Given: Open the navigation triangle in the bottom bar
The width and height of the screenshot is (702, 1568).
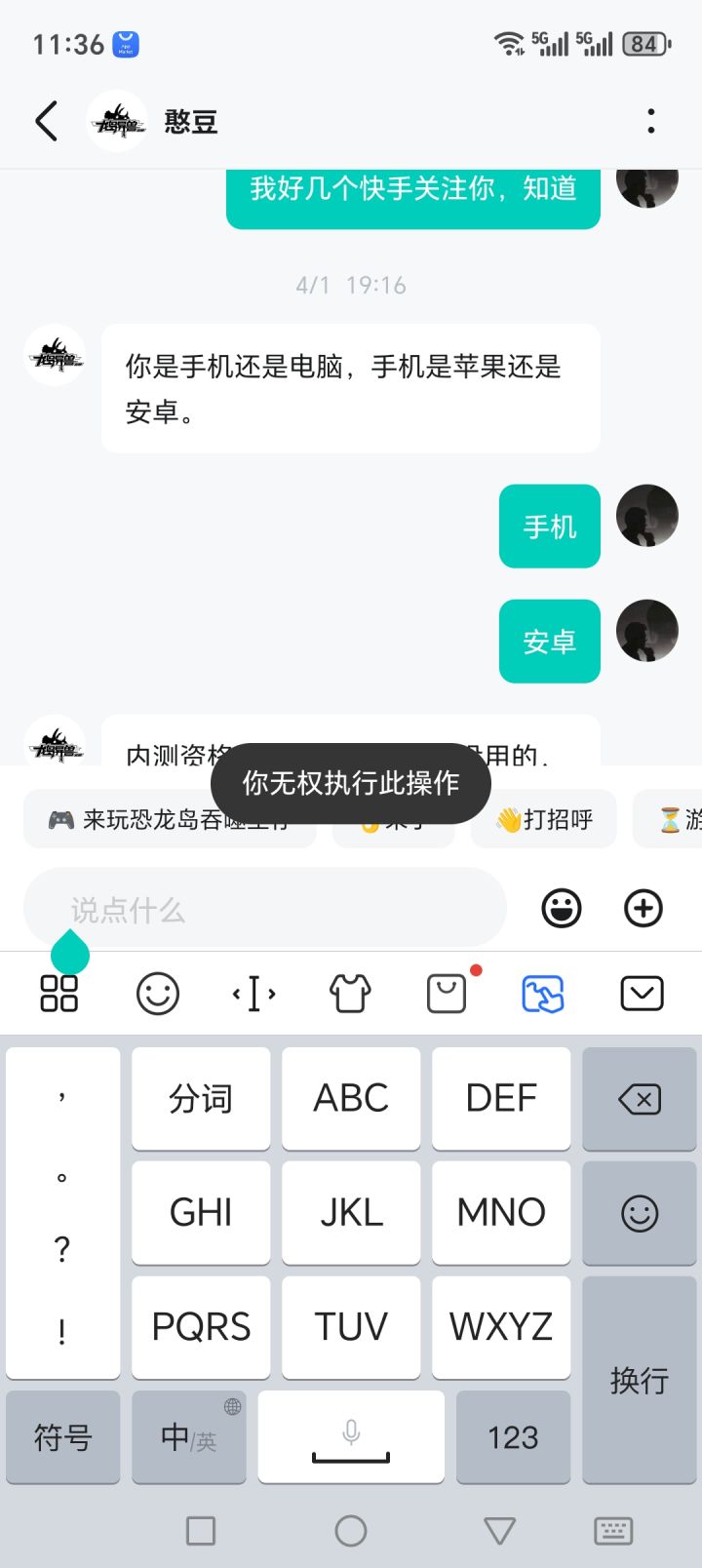Looking at the screenshot, I should (498, 1532).
